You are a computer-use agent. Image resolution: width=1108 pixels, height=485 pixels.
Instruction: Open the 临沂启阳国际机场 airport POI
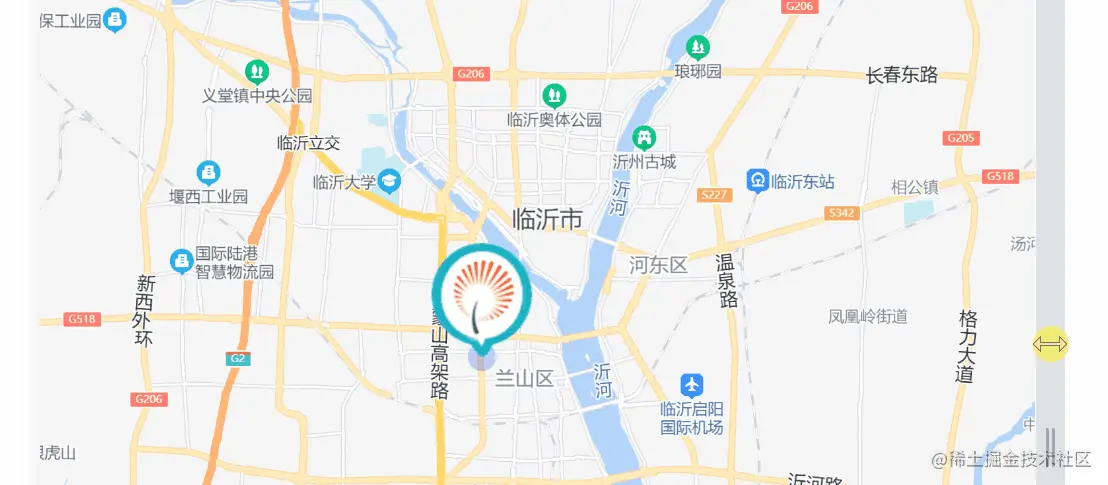(x=691, y=385)
